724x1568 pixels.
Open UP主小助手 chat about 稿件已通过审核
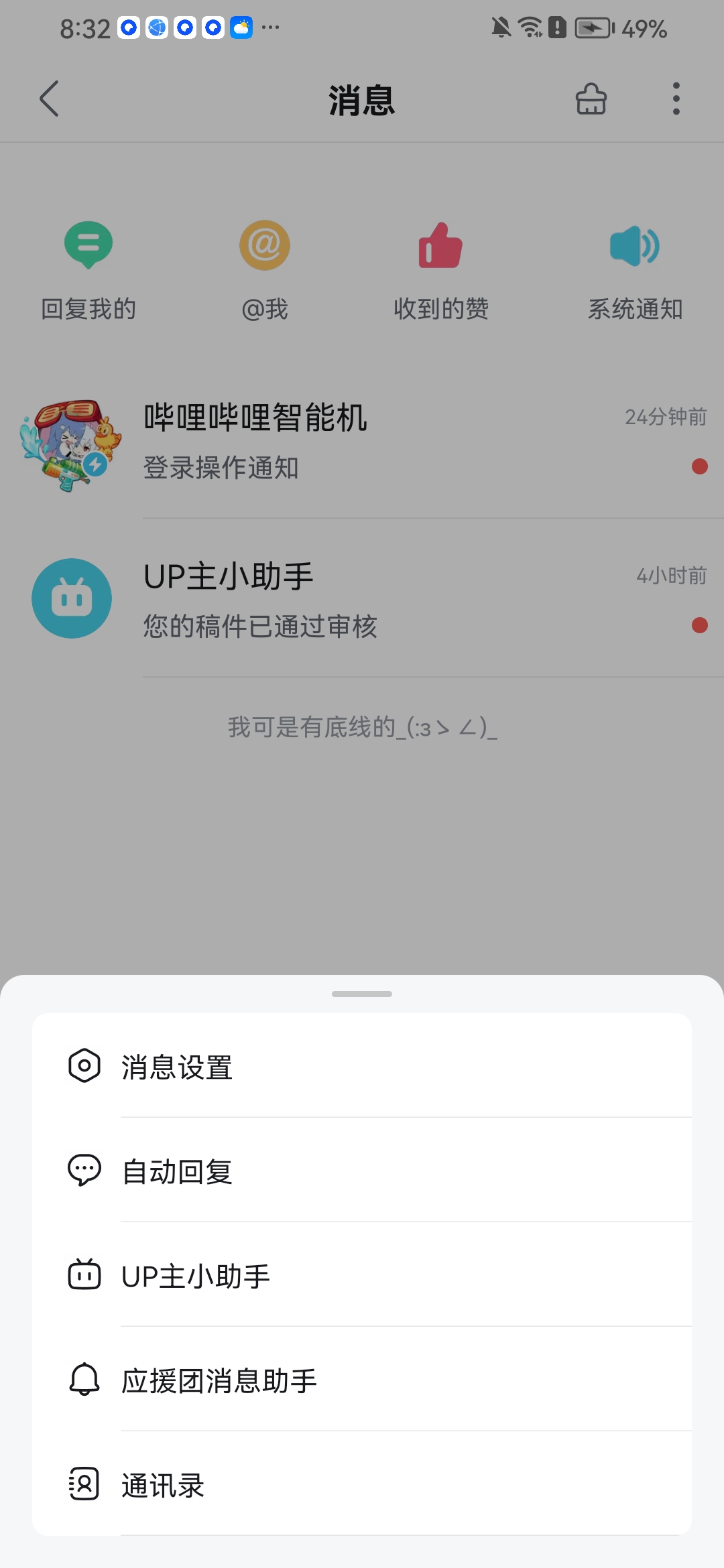point(362,598)
